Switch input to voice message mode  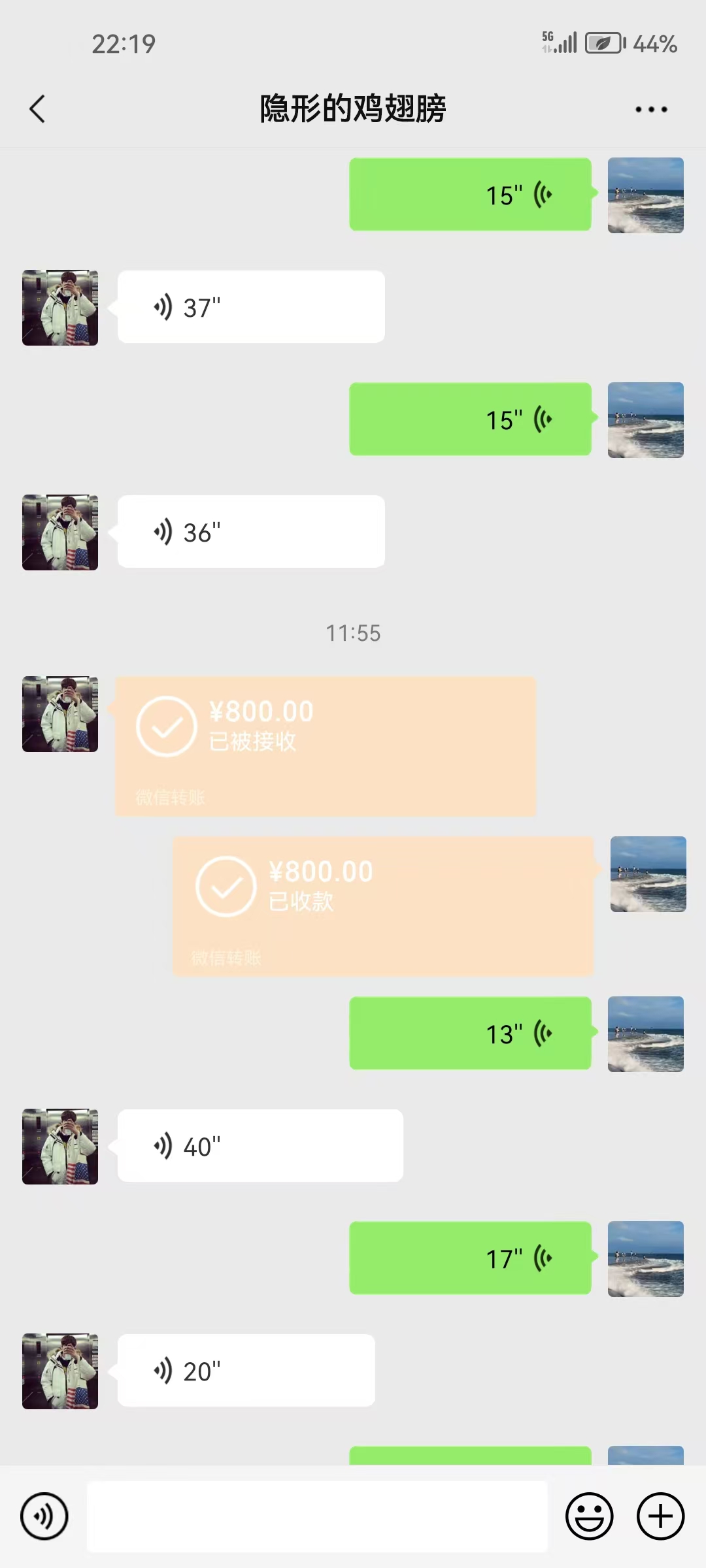point(44,1516)
